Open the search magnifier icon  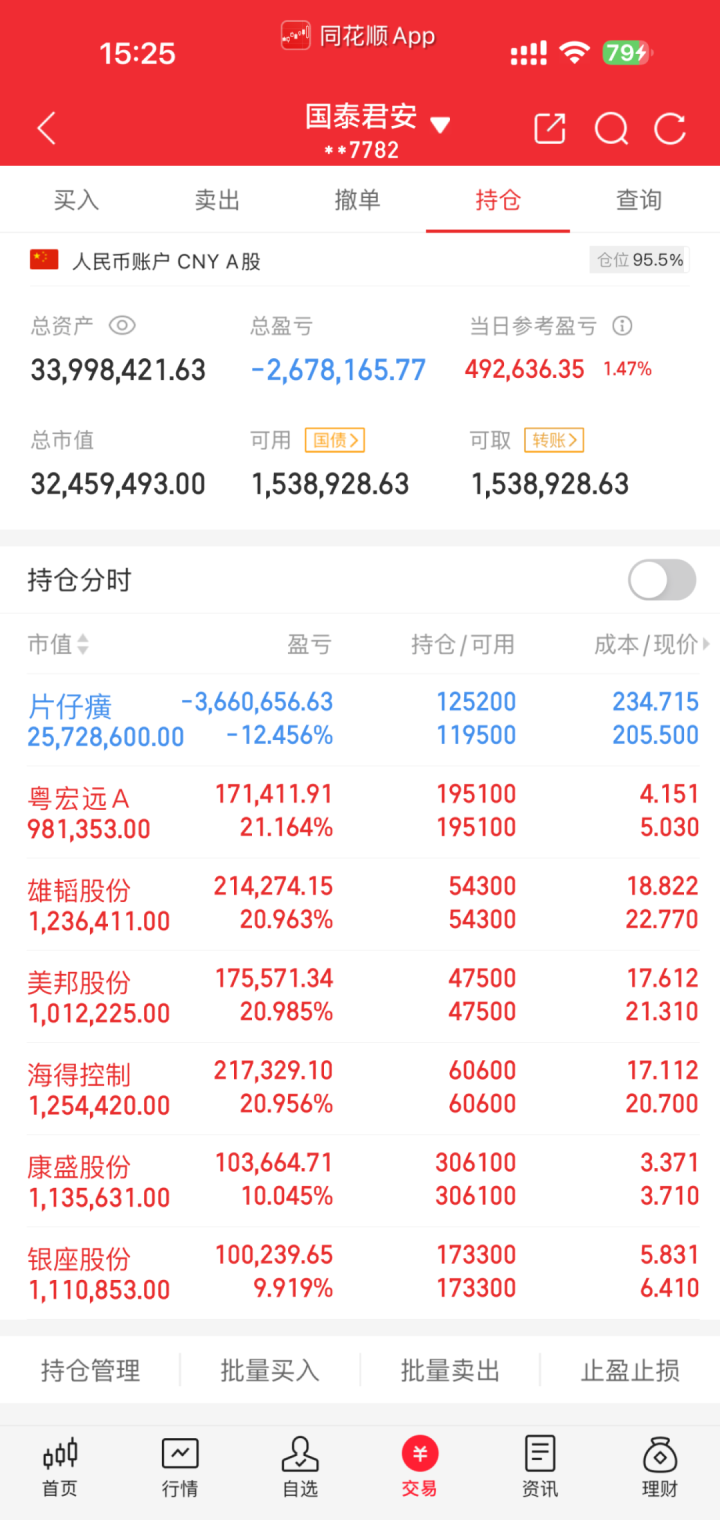click(x=611, y=129)
